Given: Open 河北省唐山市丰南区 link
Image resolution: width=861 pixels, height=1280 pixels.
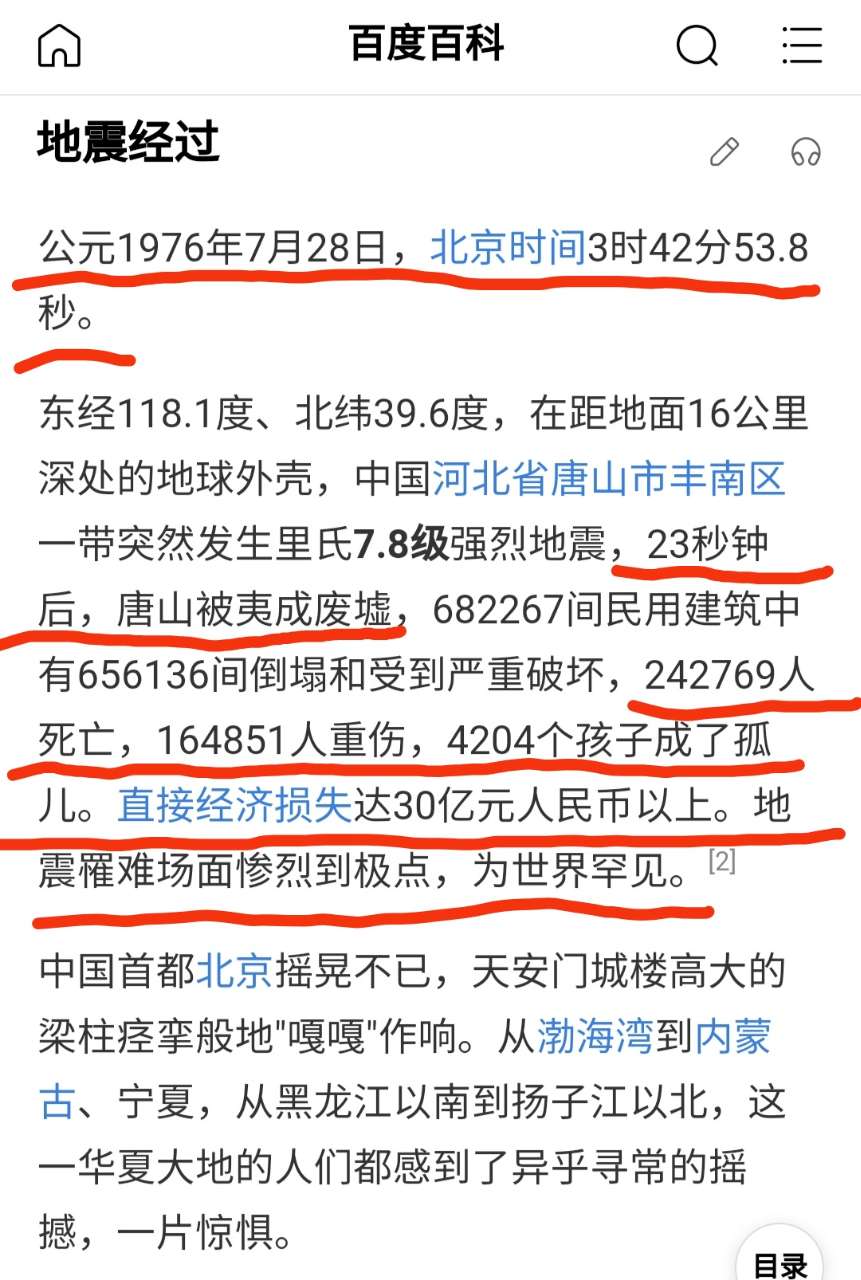Looking at the screenshot, I should (x=608, y=480).
